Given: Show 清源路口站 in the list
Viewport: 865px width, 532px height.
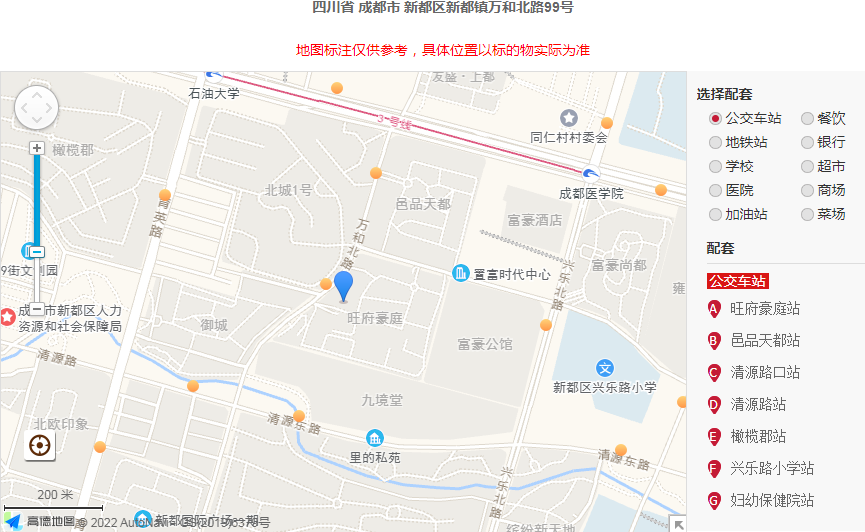Looking at the screenshot, I should tap(764, 373).
